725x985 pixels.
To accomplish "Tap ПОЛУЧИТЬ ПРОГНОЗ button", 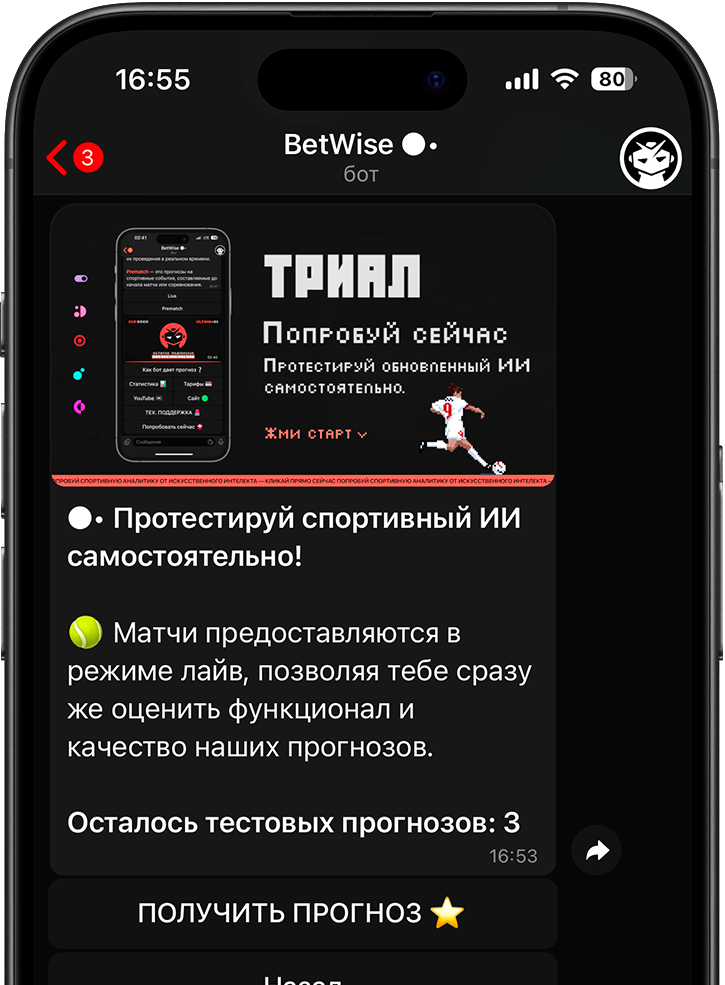I will tap(303, 912).
